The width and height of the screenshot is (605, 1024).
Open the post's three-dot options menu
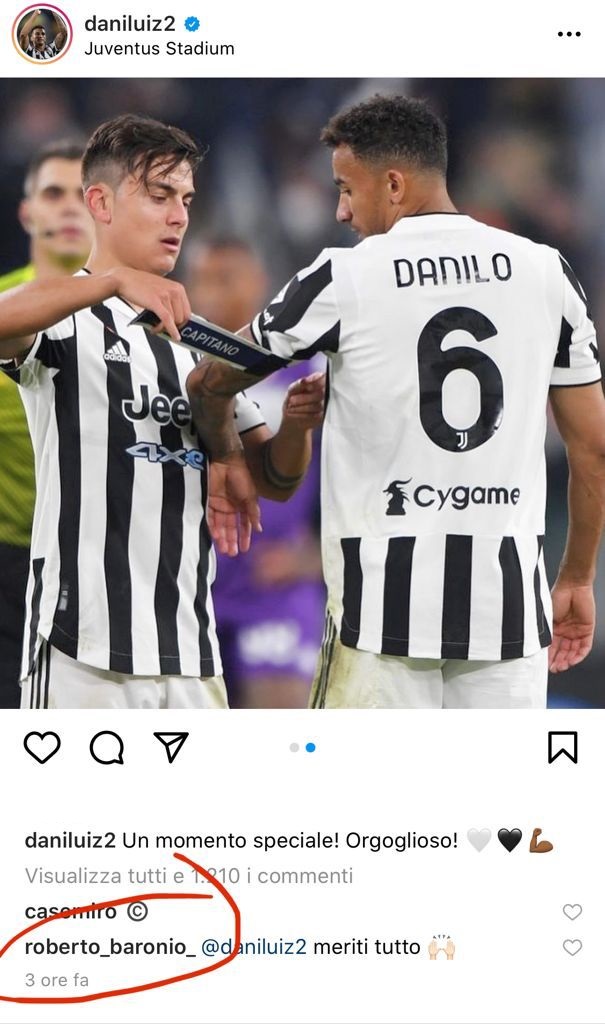point(568,35)
